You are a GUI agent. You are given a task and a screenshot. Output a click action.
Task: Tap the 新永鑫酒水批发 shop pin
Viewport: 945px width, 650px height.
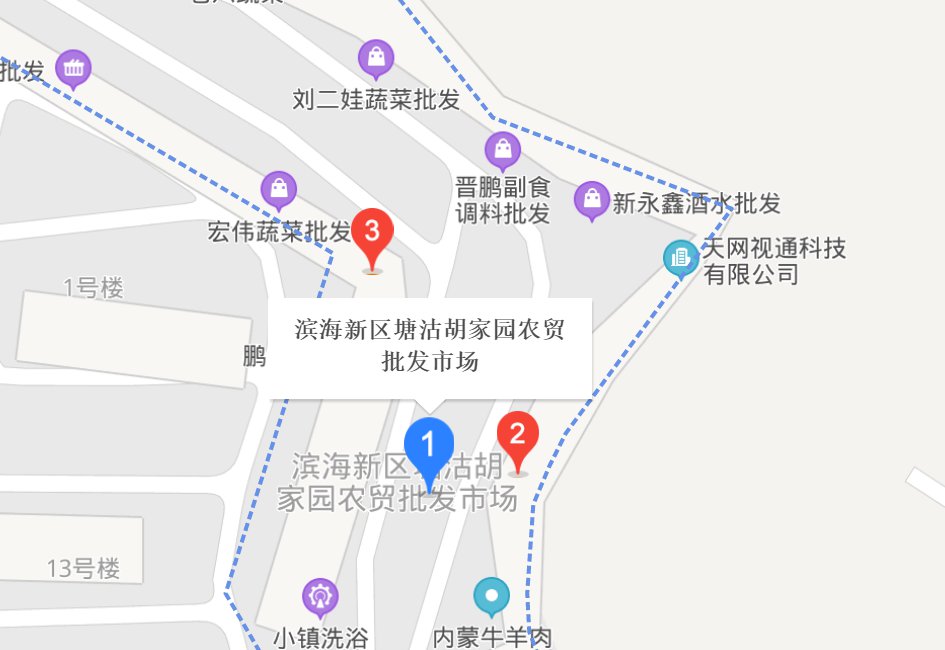tap(592, 199)
